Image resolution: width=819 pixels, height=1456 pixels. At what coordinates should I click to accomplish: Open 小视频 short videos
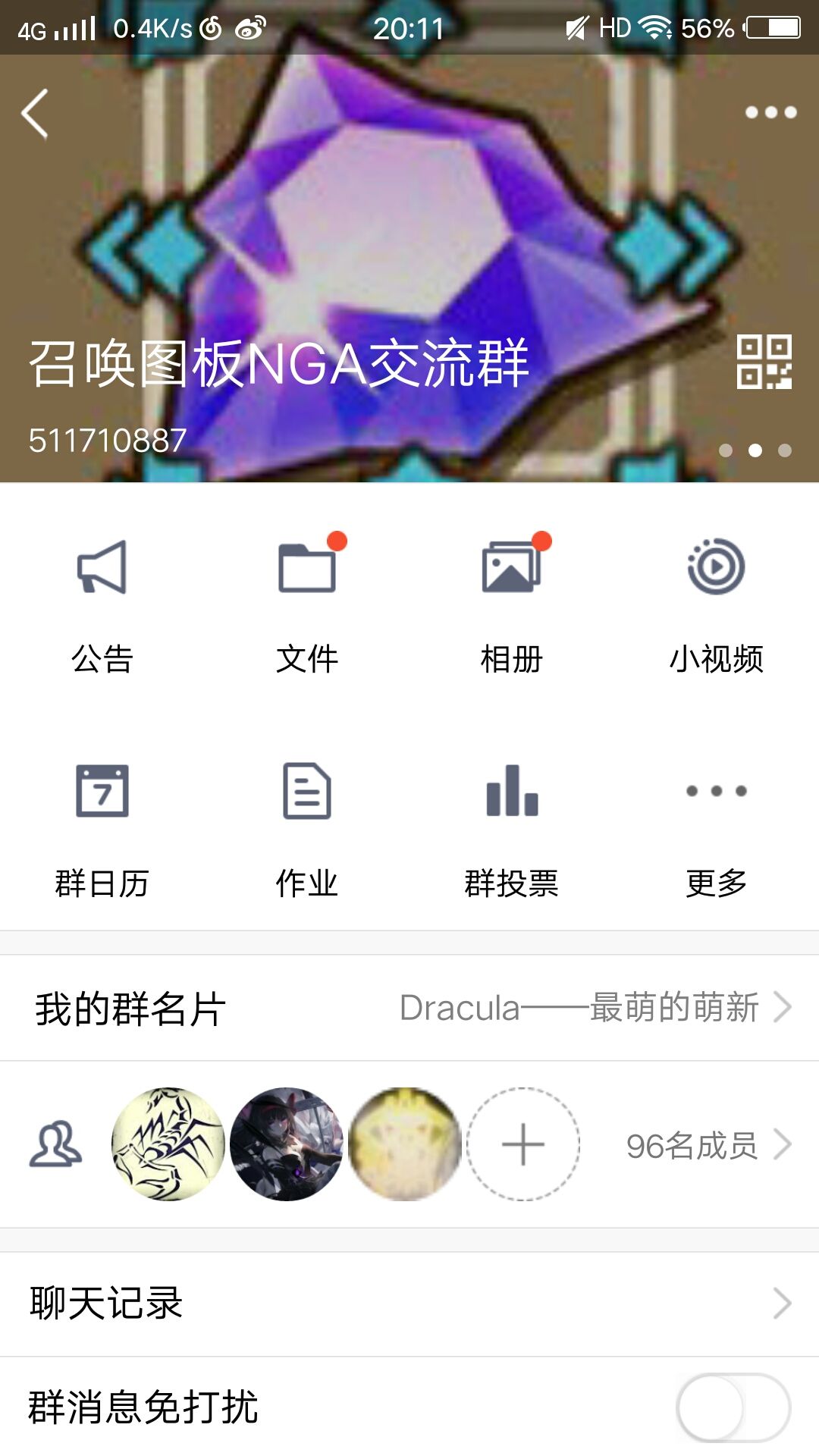pyautogui.click(x=716, y=604)
